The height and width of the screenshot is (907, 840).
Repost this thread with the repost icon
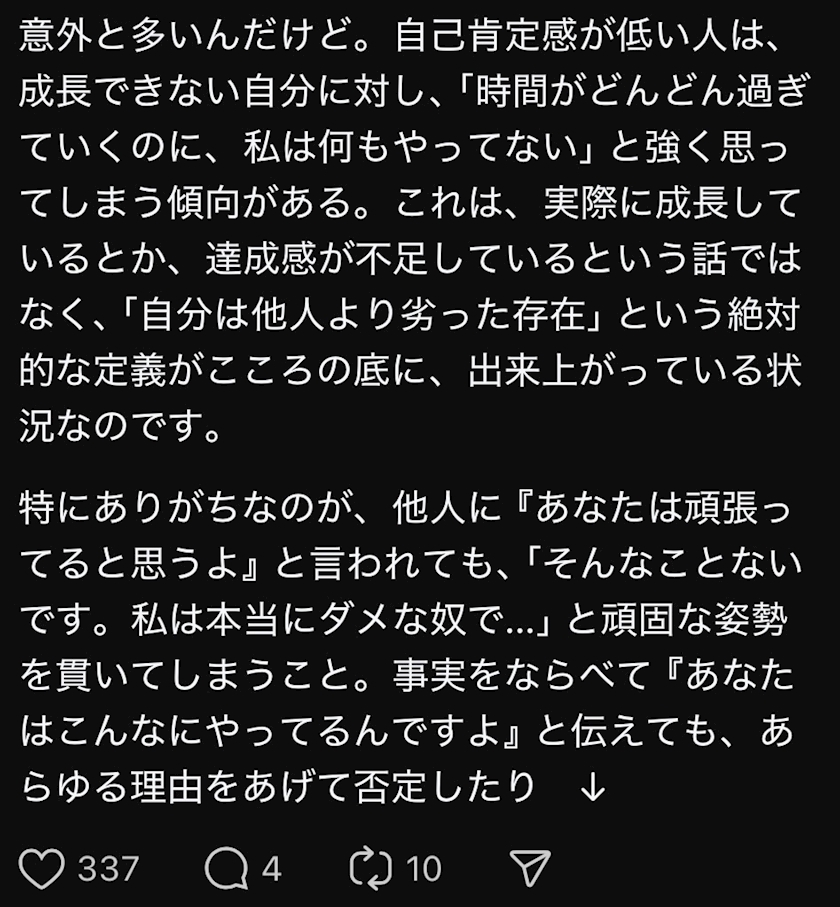pyautogui.click(x=371, y=868)
